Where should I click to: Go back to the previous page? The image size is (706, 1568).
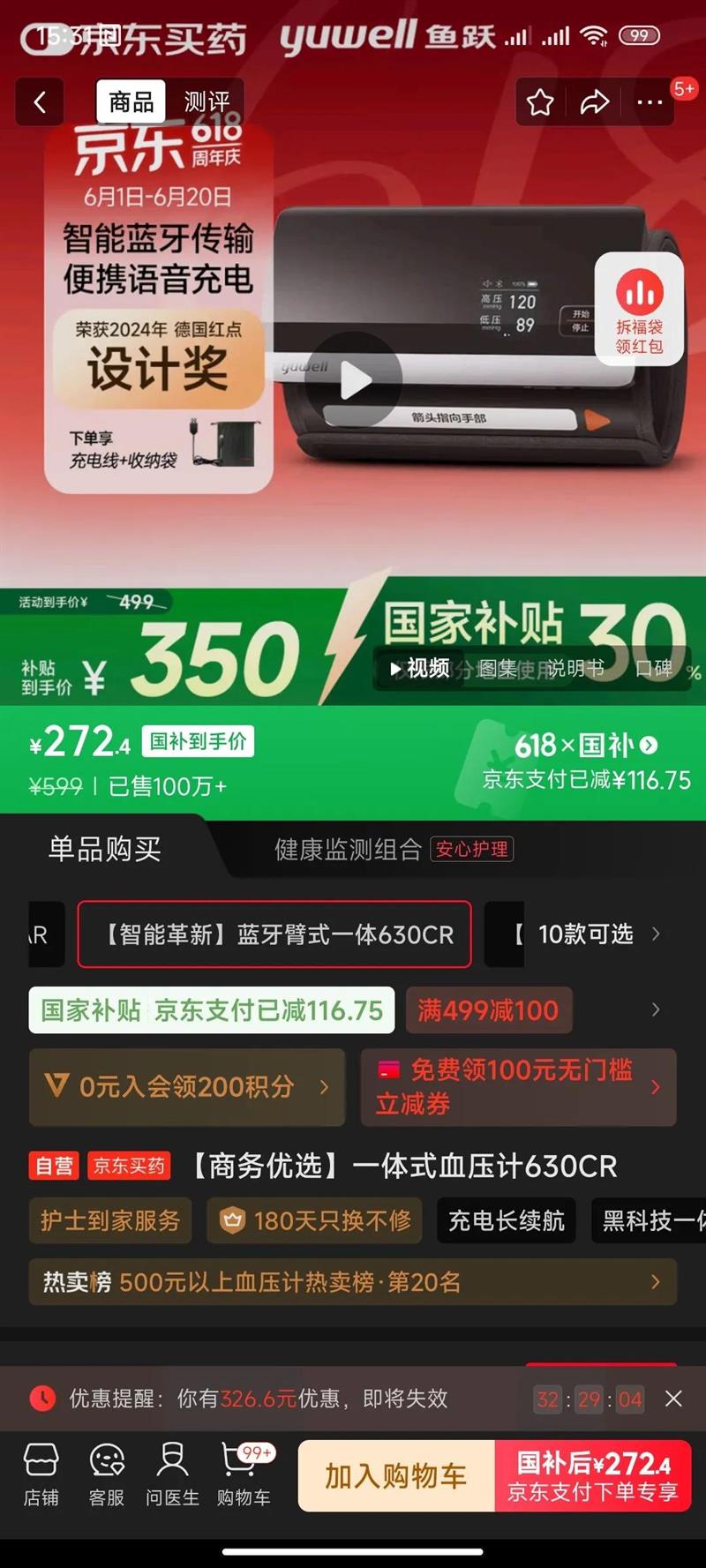coord(40,102)
